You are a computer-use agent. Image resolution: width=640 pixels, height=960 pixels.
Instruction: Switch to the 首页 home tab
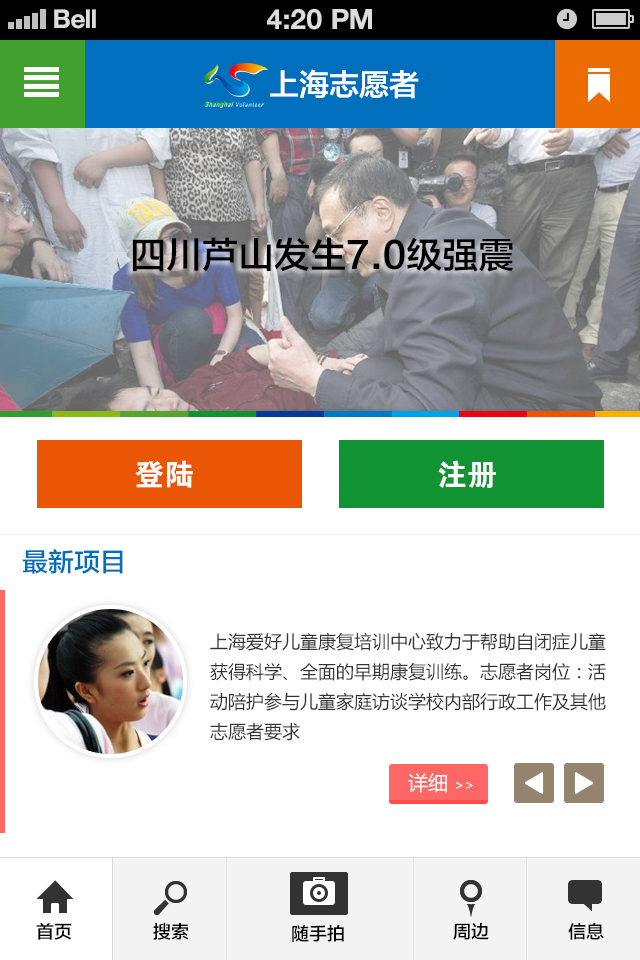(x=55, y=909)
